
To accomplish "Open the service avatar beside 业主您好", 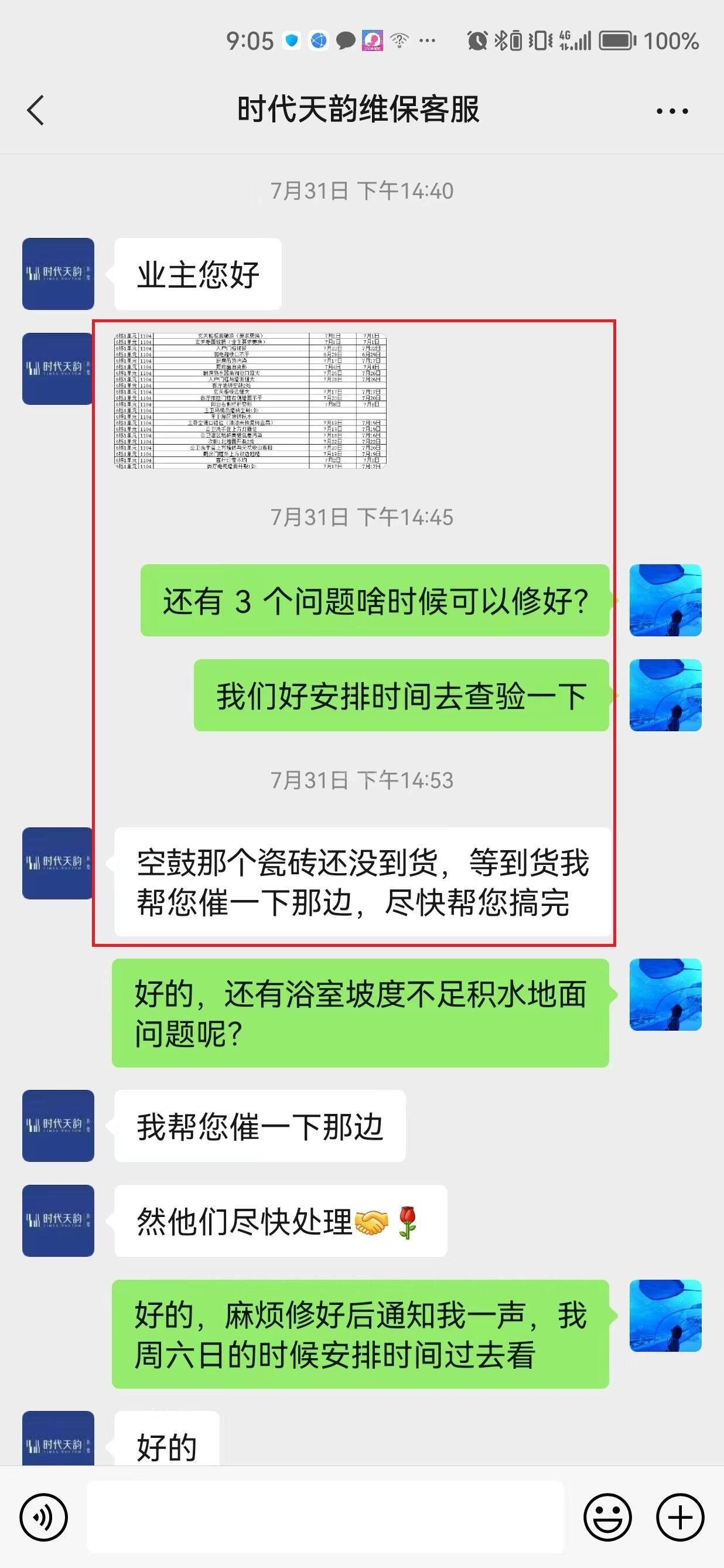I will (59, 274).
